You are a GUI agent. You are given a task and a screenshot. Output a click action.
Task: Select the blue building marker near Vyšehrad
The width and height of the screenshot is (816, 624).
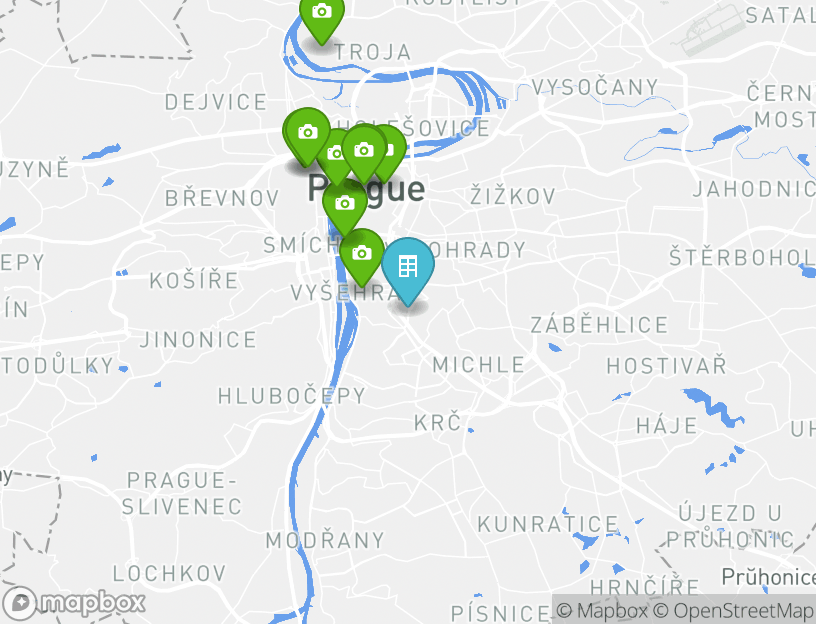click(408, 266)
